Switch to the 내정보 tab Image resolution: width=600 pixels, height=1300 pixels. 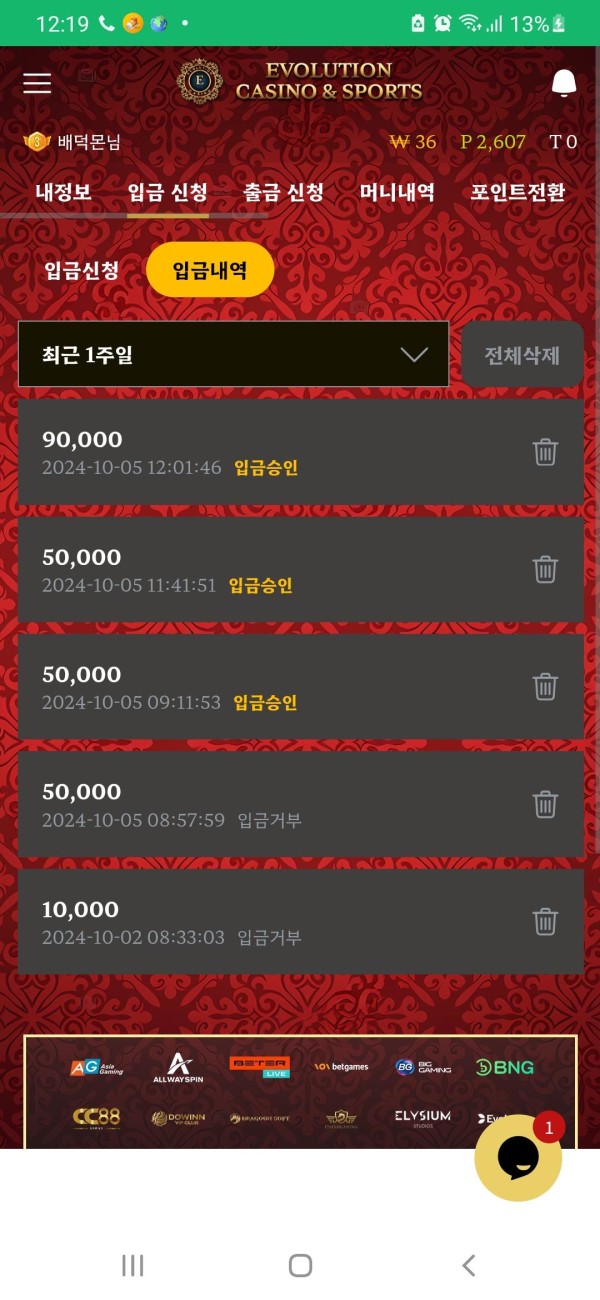[63, 192]
